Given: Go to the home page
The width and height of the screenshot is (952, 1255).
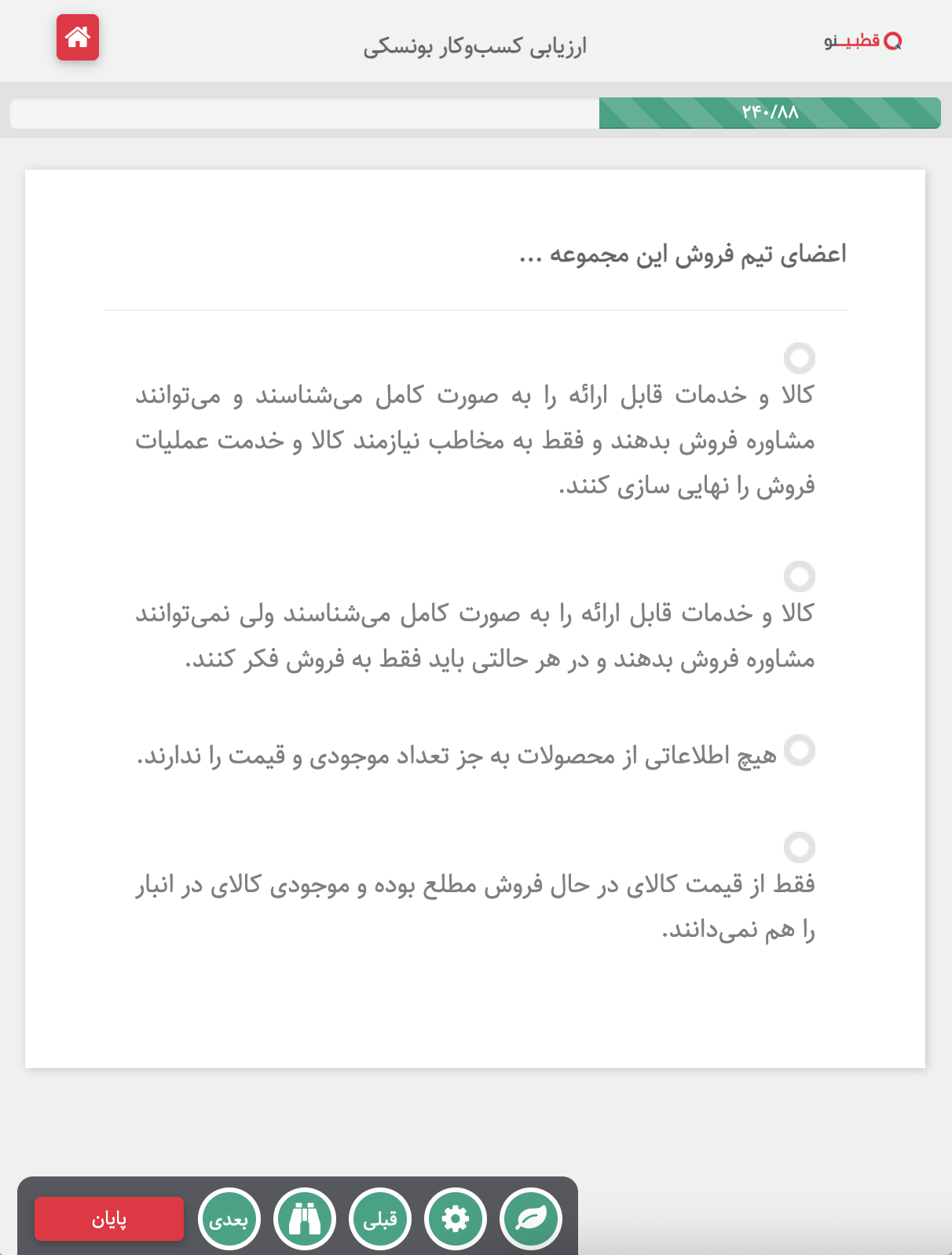Looking at the screenshot, I should pos(77,37).
